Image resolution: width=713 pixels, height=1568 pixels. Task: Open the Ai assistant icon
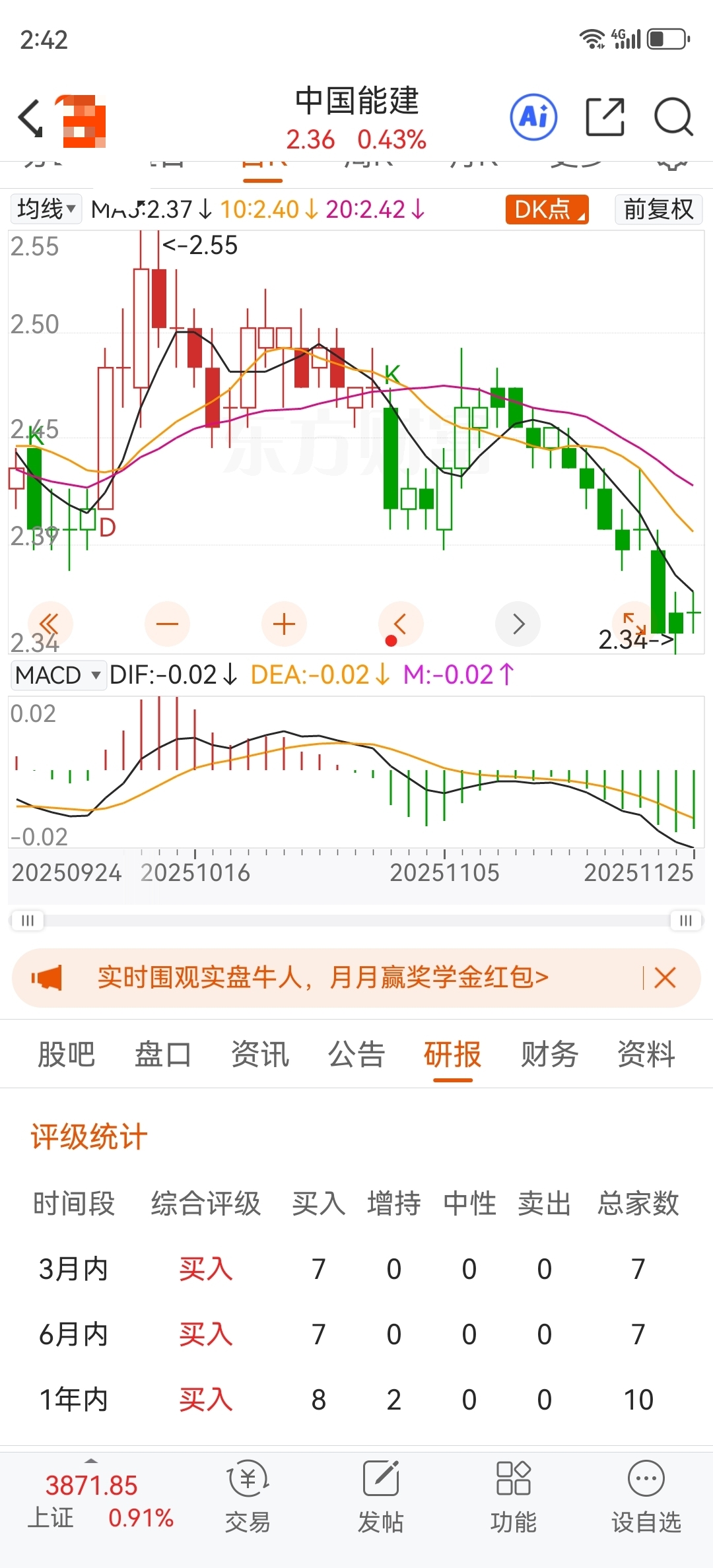point(533,117)
